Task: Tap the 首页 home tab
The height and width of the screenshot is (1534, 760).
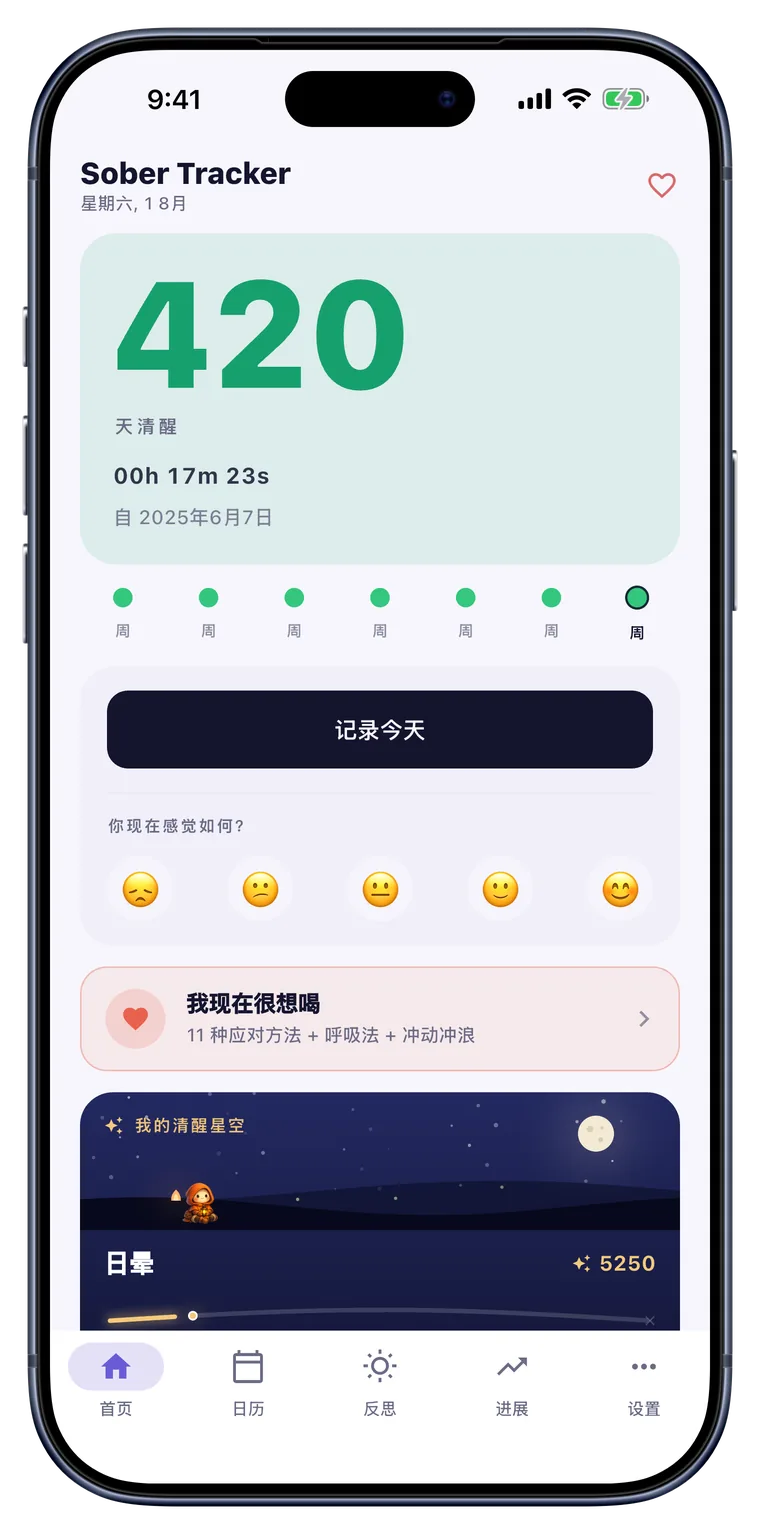Action: [x=116, y=1380]
